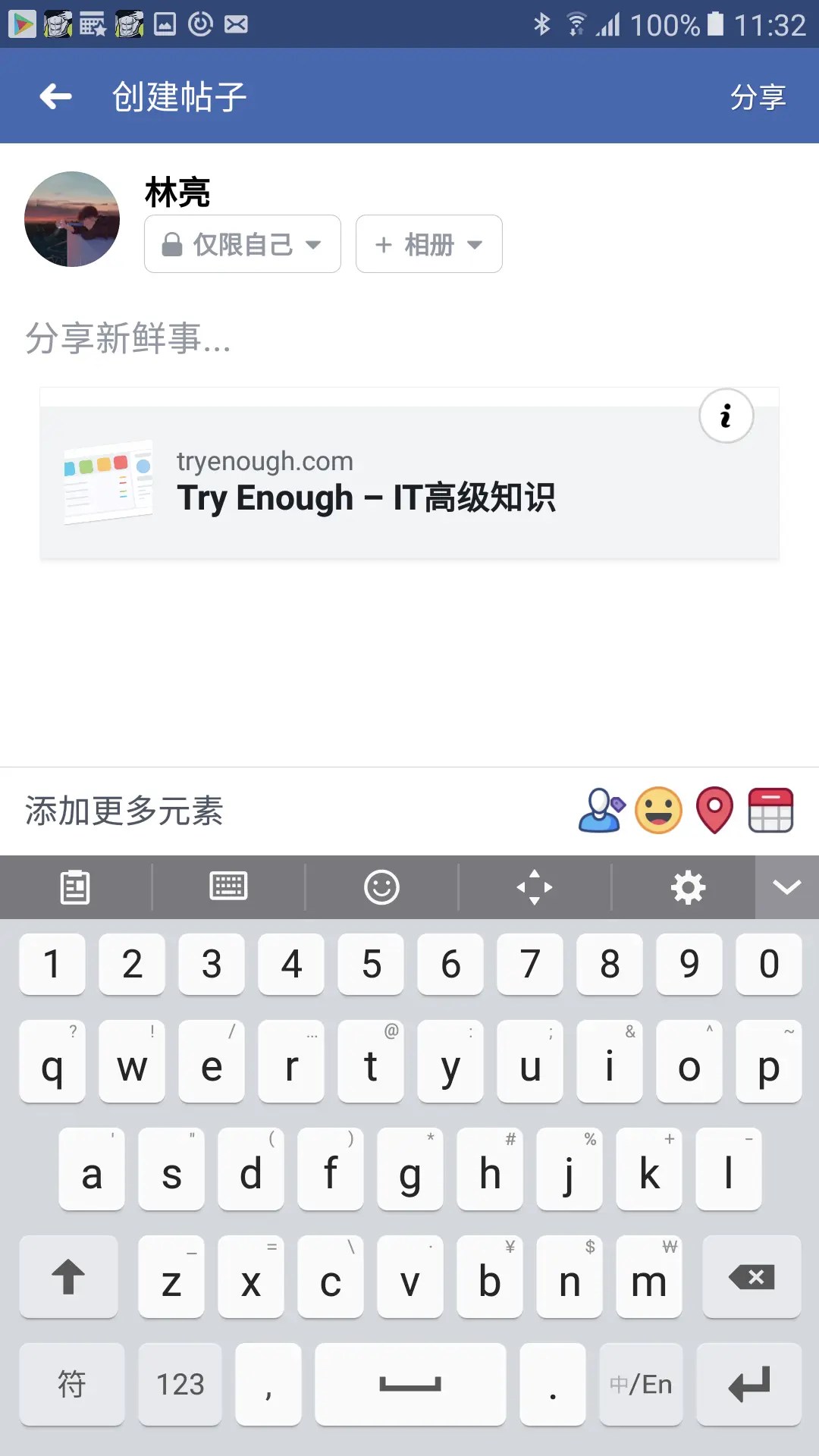Expand the 添加更多元素 options

click(x=124, y=811)
